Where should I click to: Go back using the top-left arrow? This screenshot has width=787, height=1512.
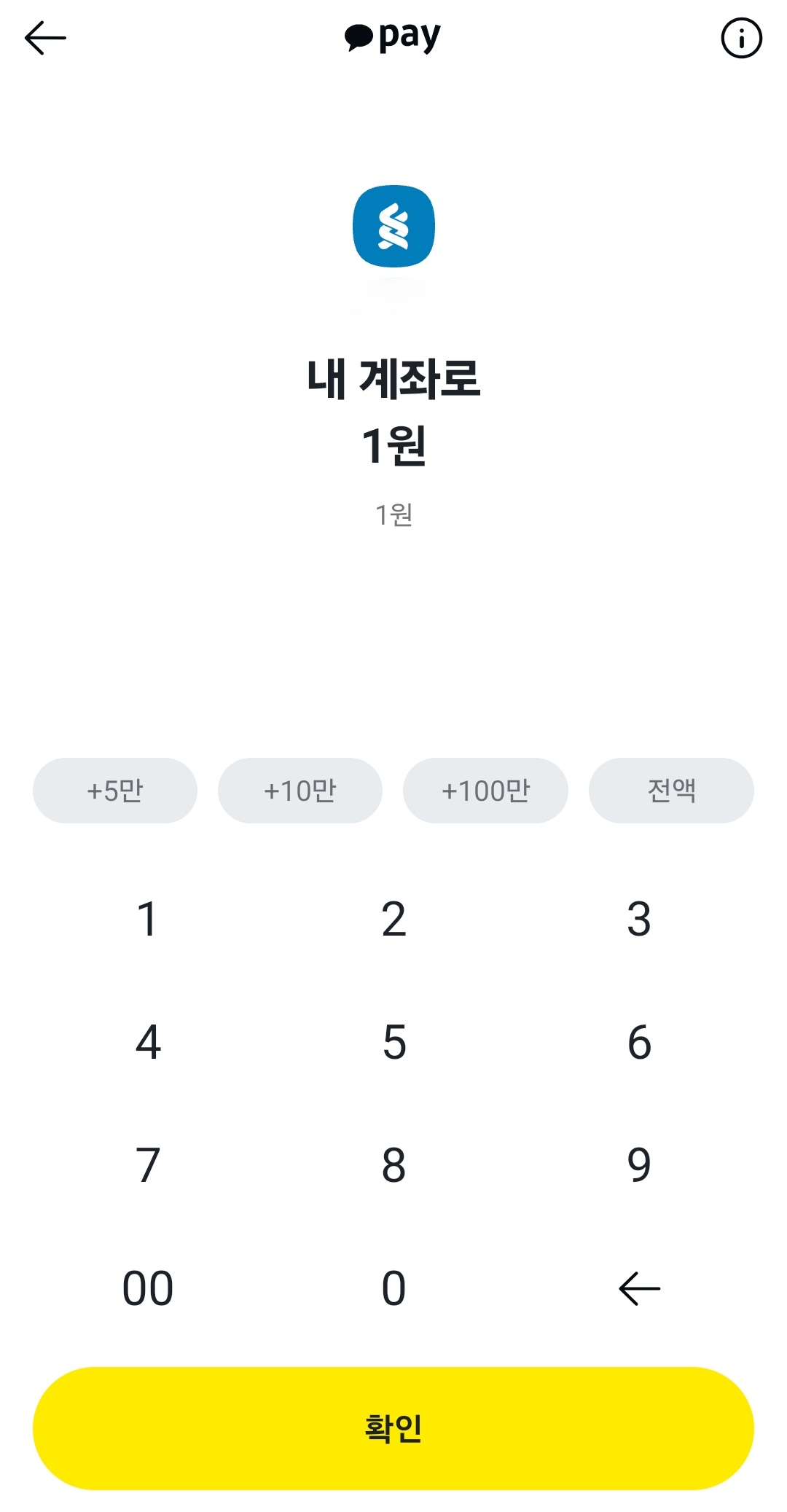coord(45,38)
